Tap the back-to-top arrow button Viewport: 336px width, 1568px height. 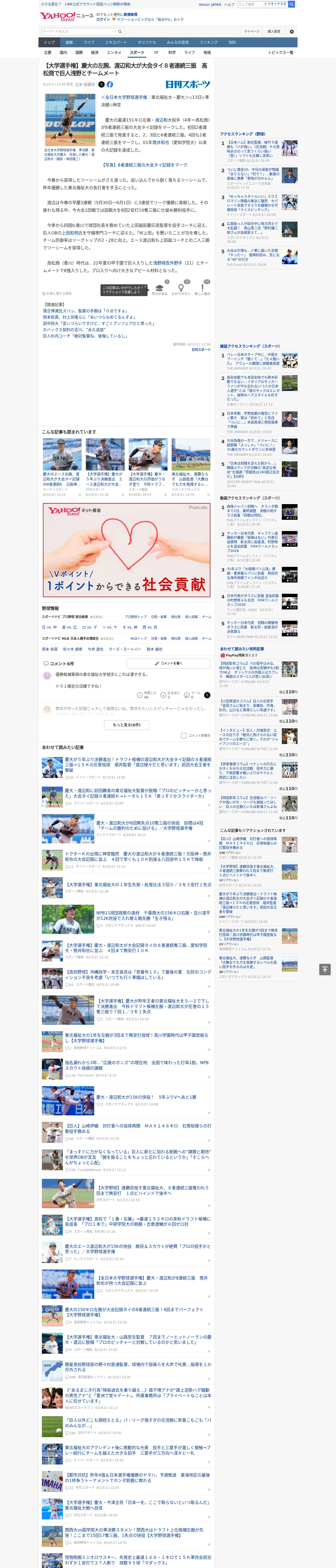324,969
